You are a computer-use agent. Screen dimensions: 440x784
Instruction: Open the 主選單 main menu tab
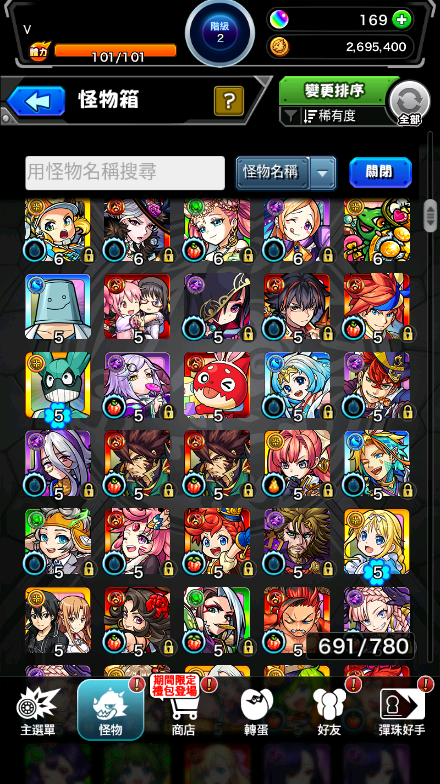coord(38,712)
